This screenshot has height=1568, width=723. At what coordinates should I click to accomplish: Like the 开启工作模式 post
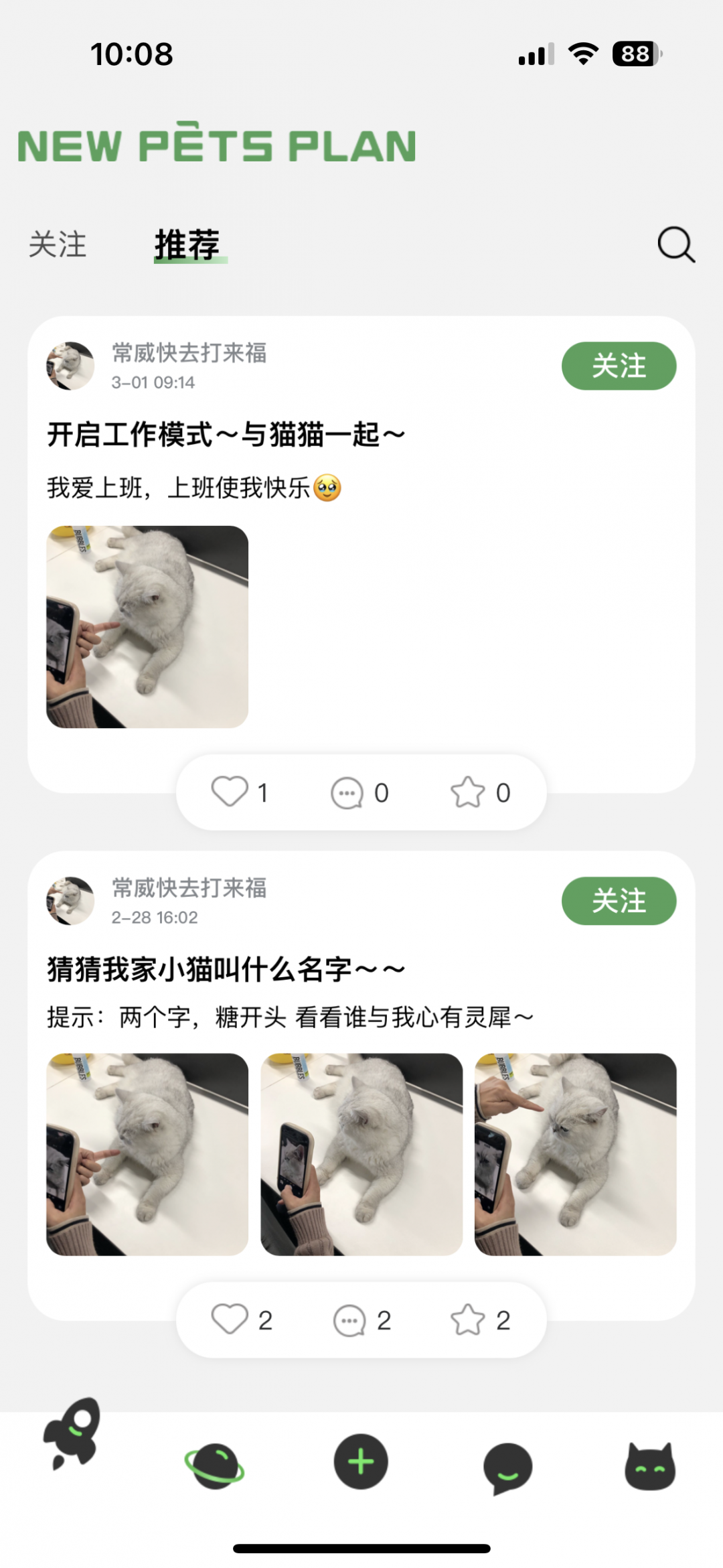pos(230,792)
